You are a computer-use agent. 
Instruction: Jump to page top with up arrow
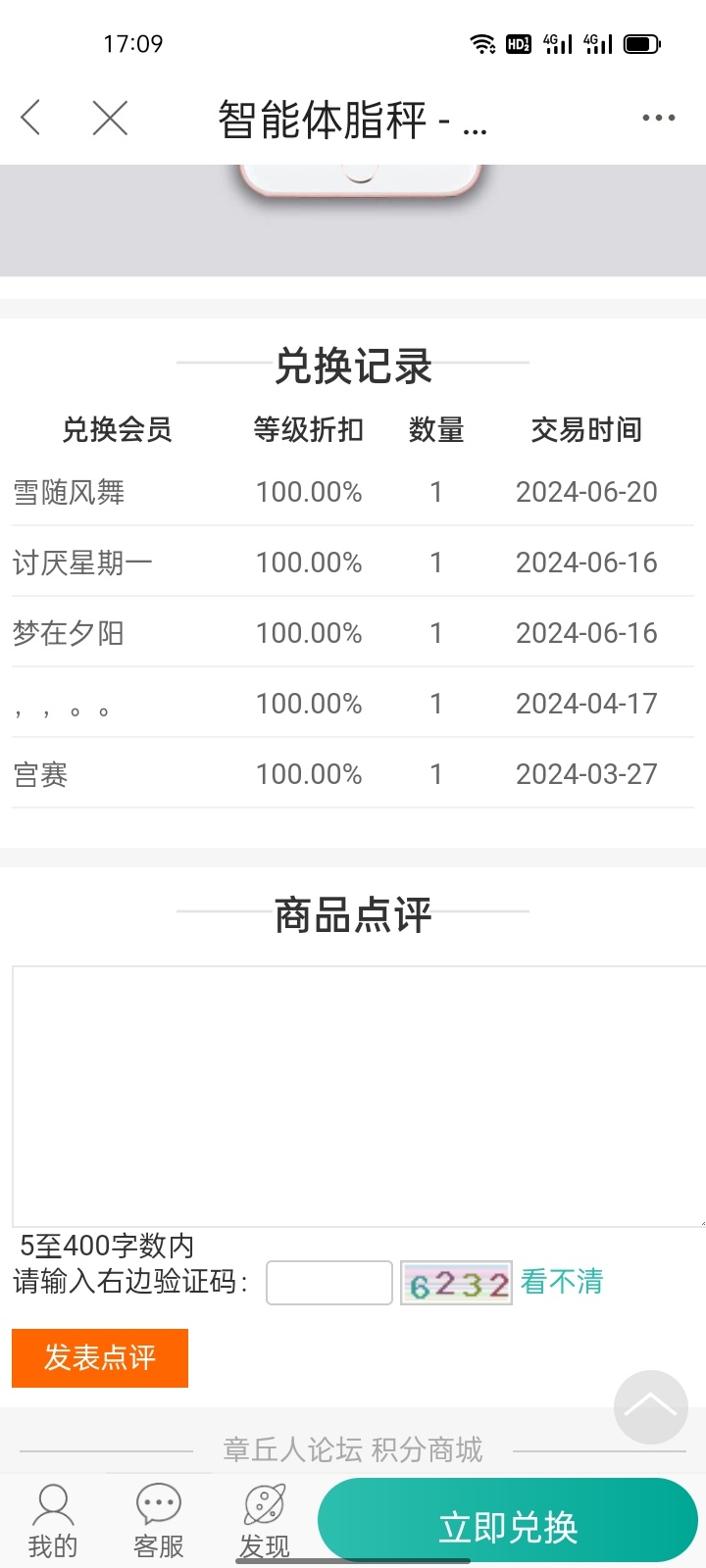pos(651,1407)
